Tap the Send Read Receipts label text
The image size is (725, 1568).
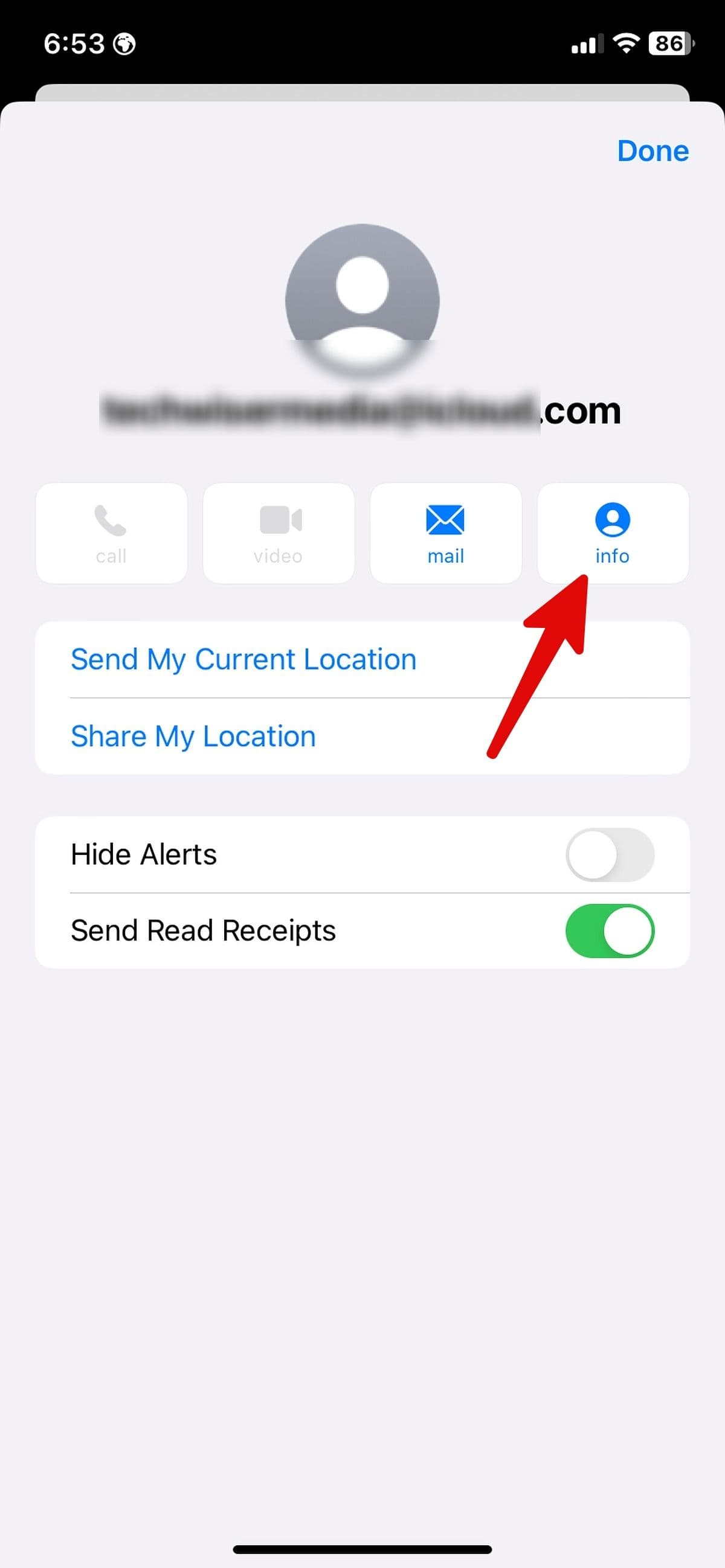click(x=203, y=930)
